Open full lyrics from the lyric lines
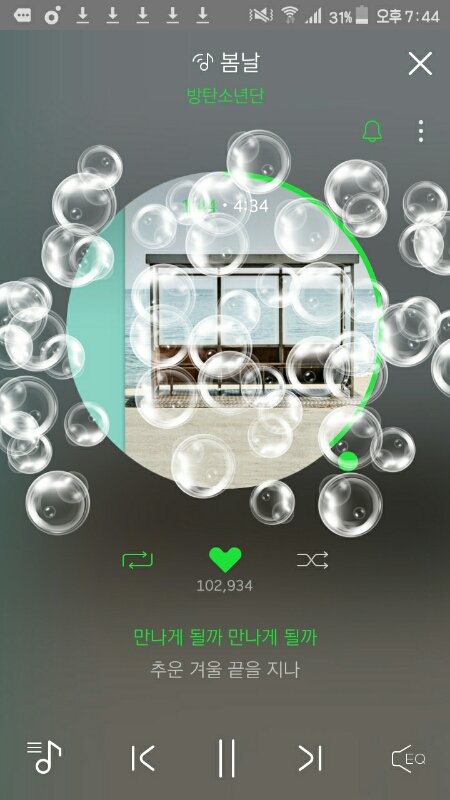The width and height of the screenshot is (450, 800). 225,653
